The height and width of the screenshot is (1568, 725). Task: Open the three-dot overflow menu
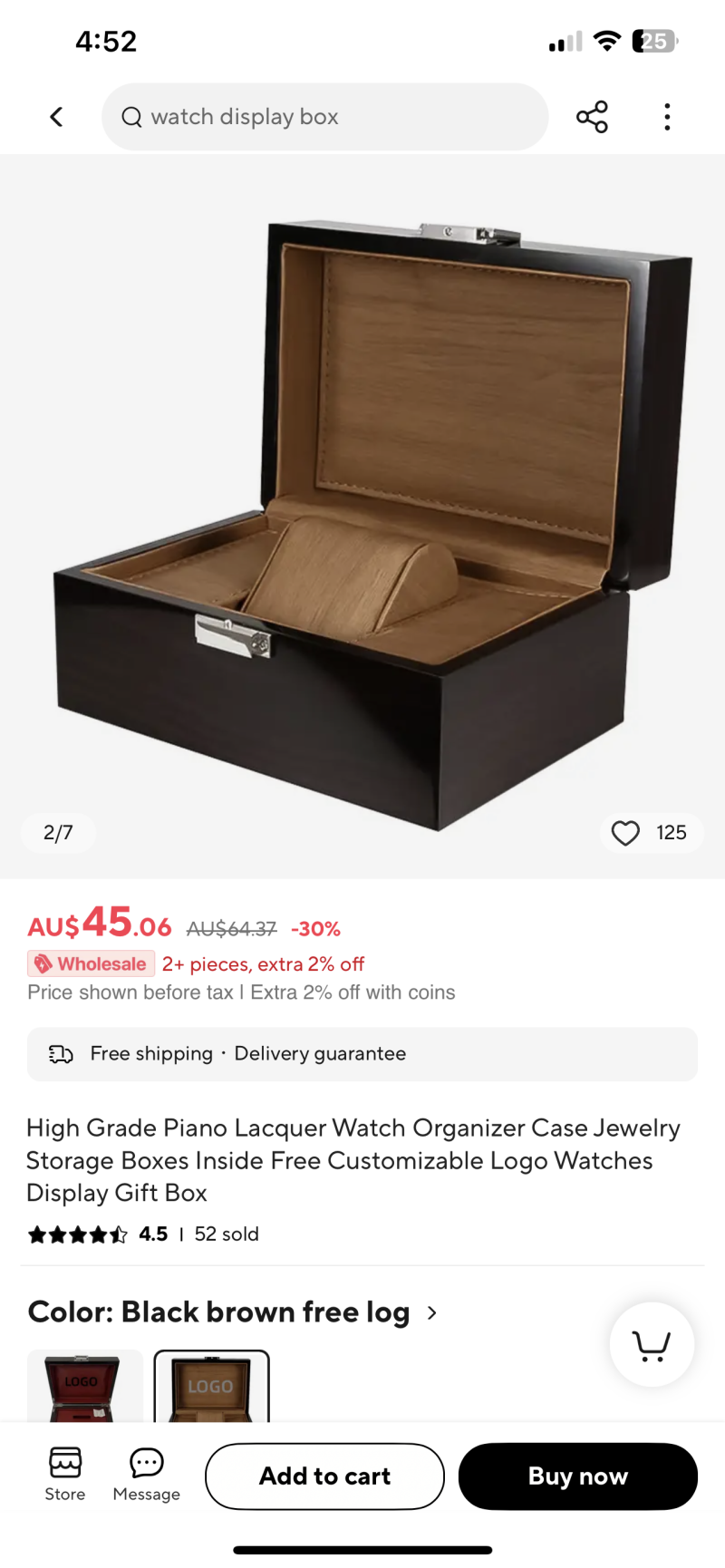667,117
